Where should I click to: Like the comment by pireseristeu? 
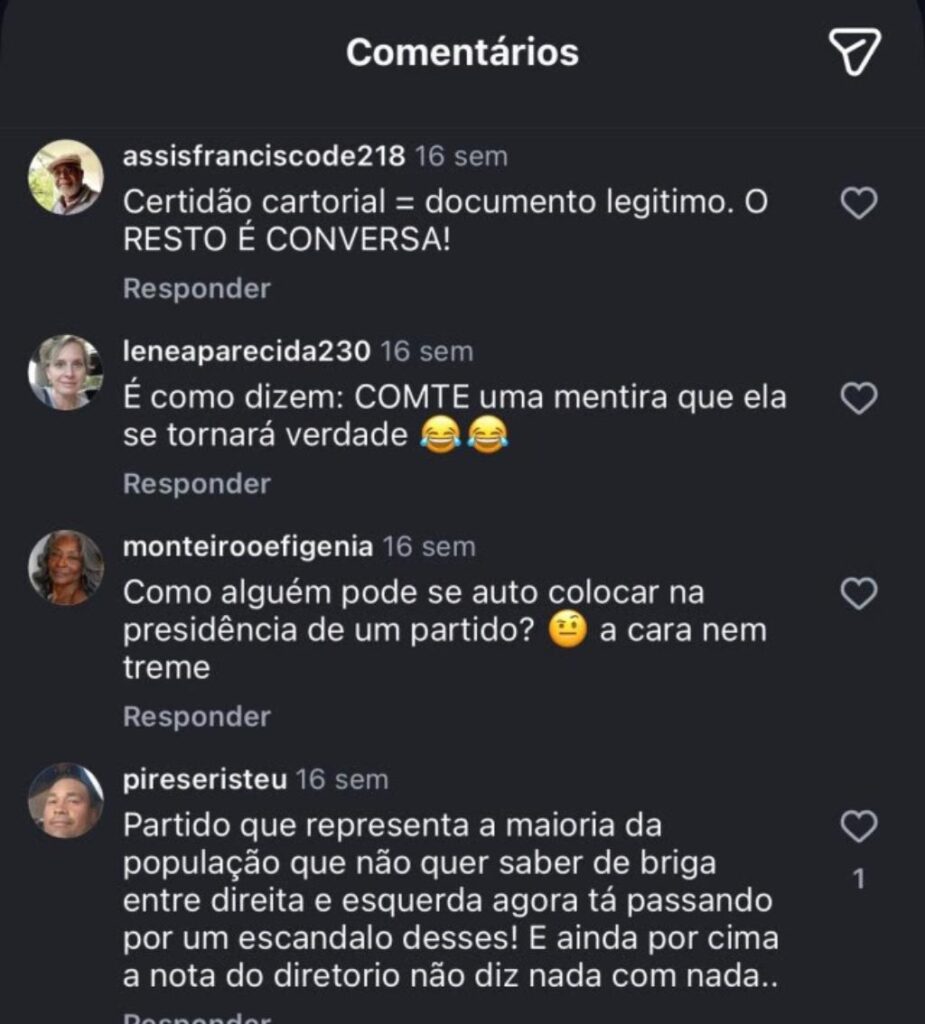[858, 827]
